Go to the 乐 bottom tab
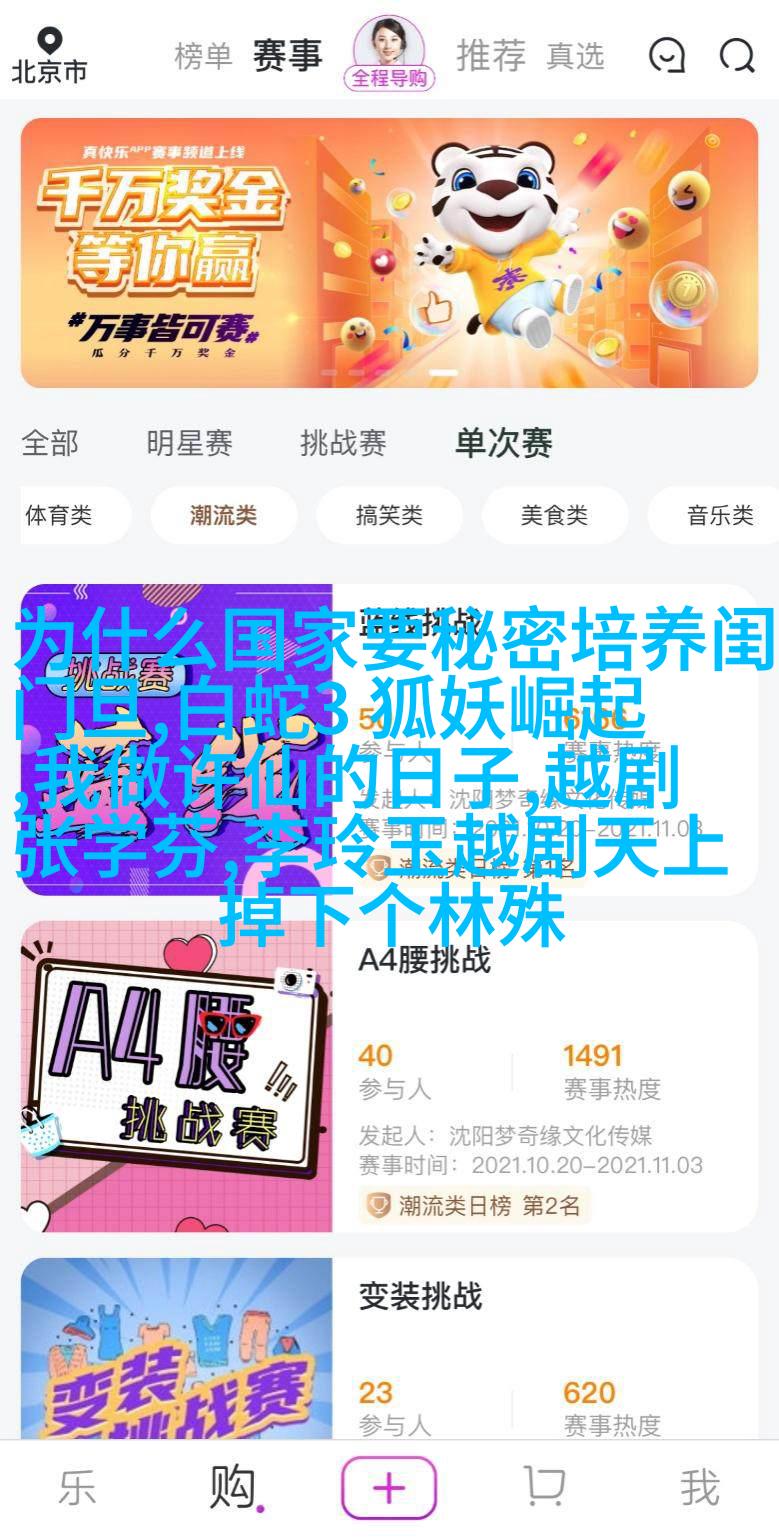The height and width of the screenshot is (1537, 779). point(76,1488)
